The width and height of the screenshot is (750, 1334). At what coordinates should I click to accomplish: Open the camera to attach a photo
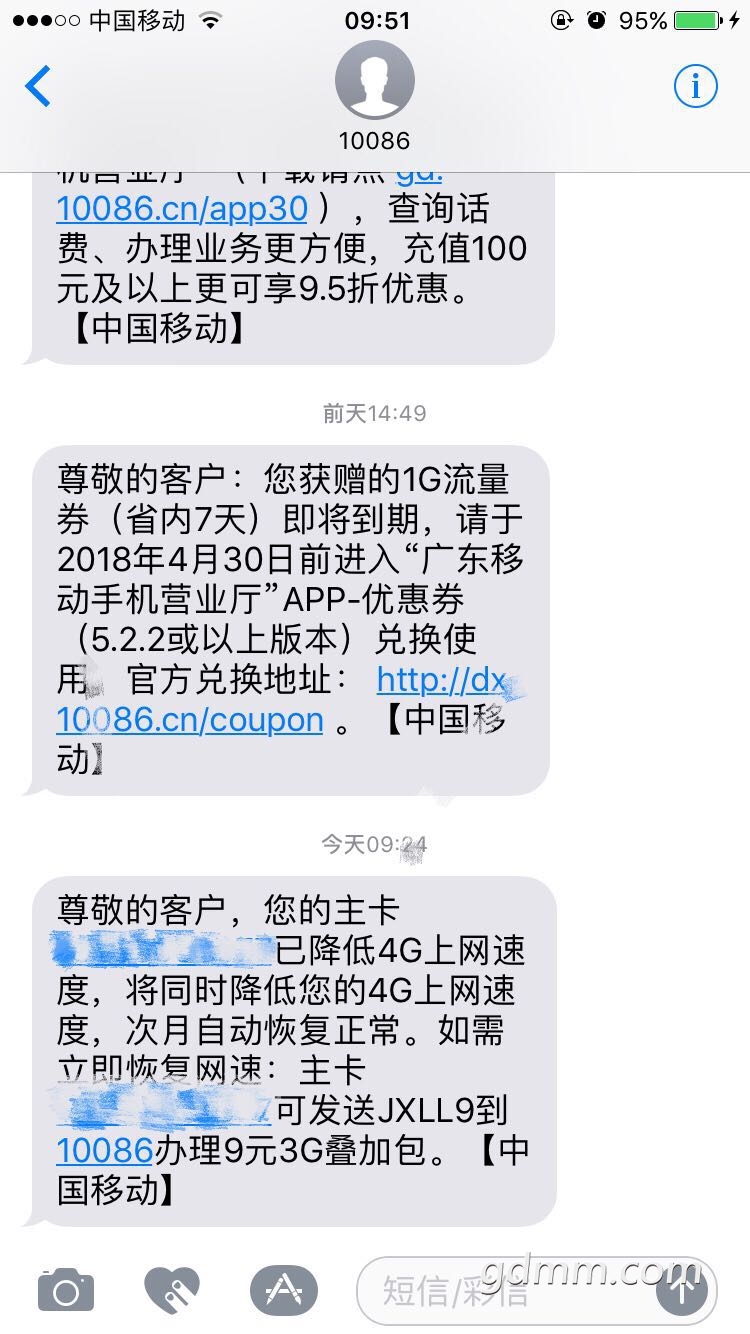pyautogui.click(x=66, y=1289)
